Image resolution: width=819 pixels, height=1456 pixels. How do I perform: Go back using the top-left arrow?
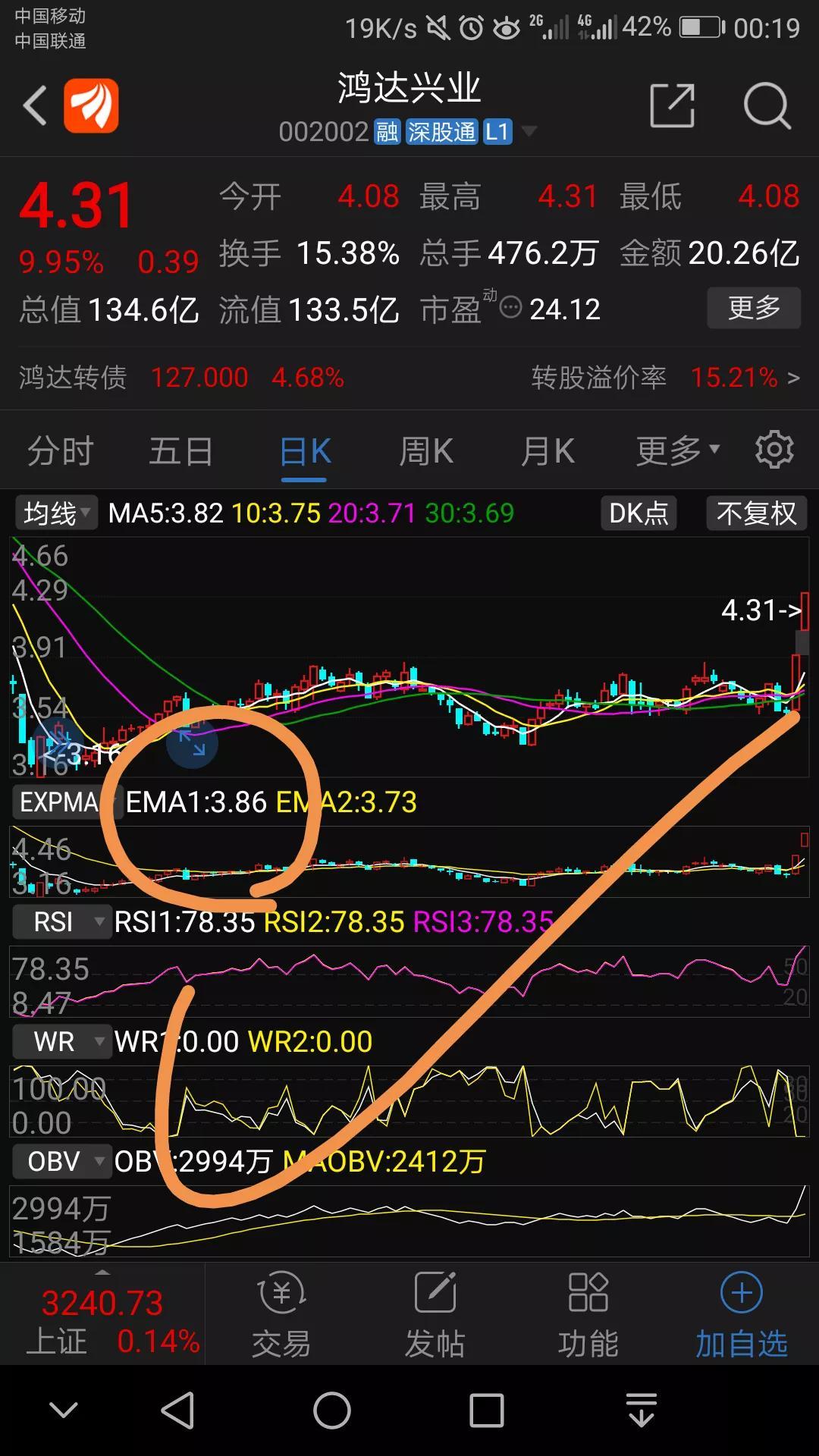(x=35, y=105)
